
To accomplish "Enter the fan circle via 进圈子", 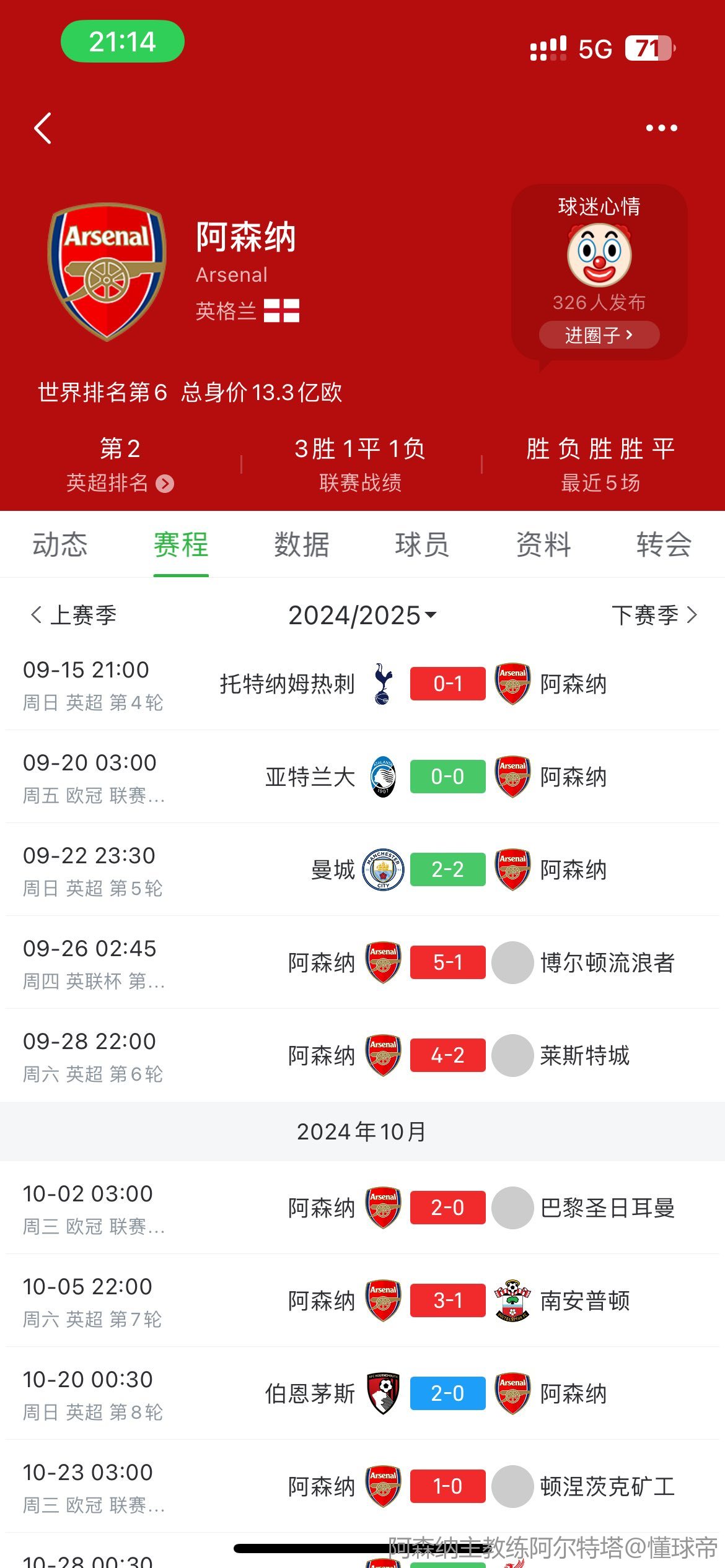I will click(599, 335).
